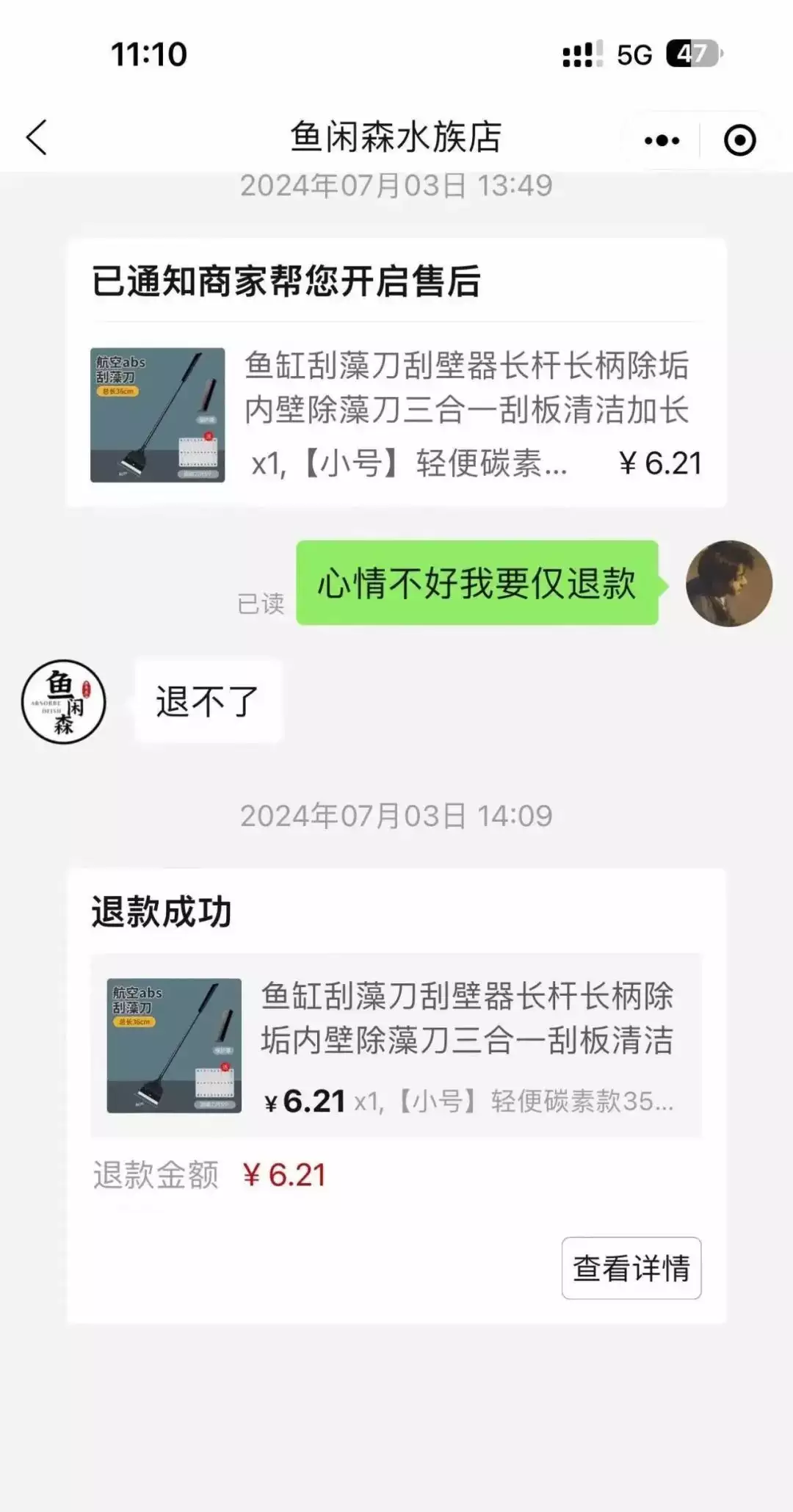Tap the 14:09 timestamp divider
The image size is (793, 1512).
pos(396,814)
